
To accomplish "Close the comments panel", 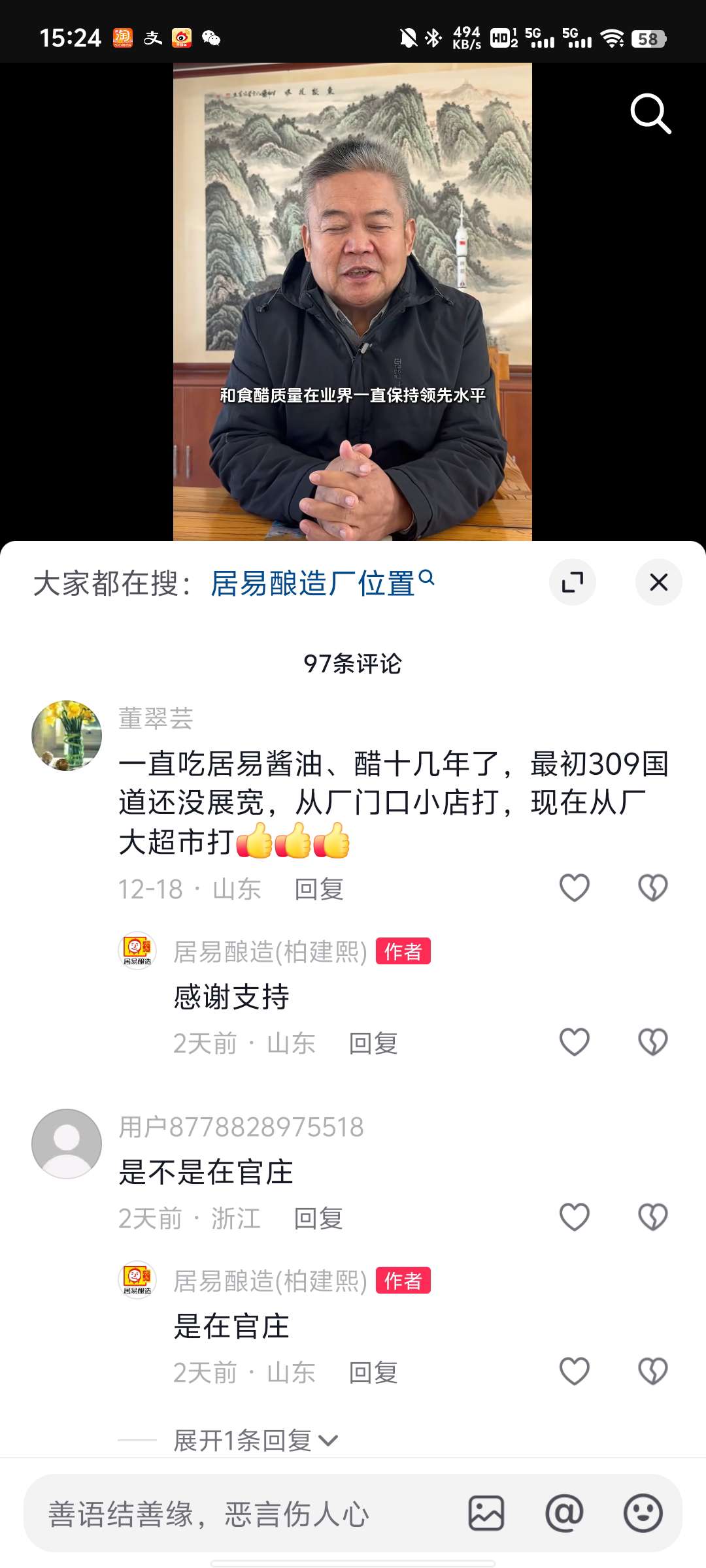I will point(658,582).
